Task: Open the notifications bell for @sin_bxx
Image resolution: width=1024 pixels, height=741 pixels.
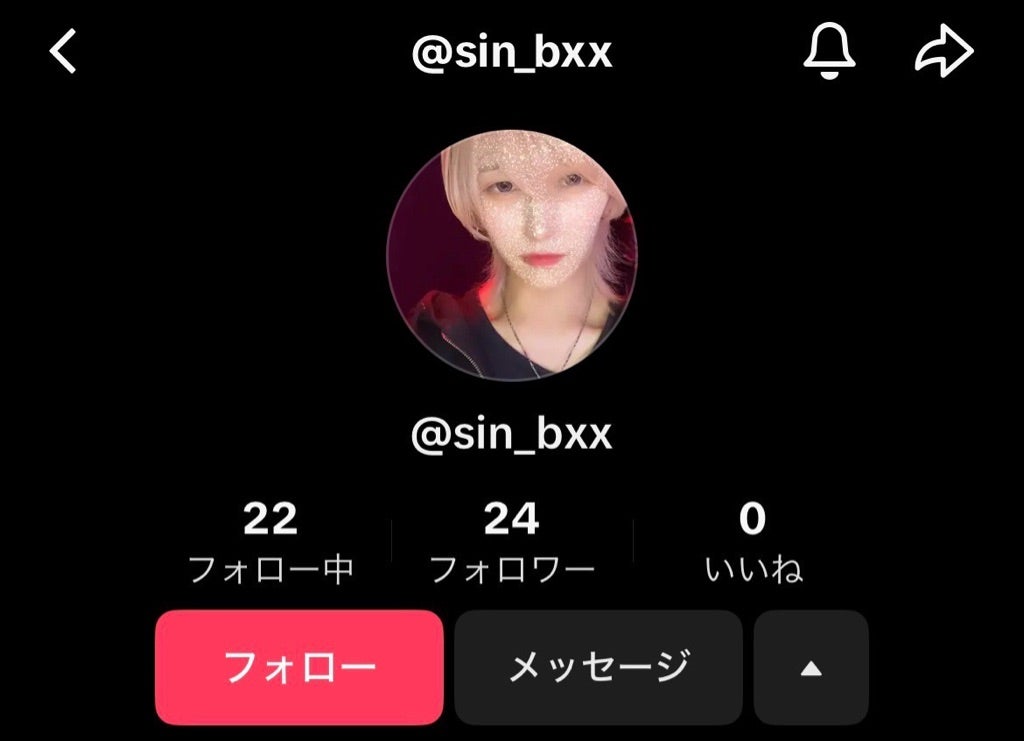Action: point(829,50)
